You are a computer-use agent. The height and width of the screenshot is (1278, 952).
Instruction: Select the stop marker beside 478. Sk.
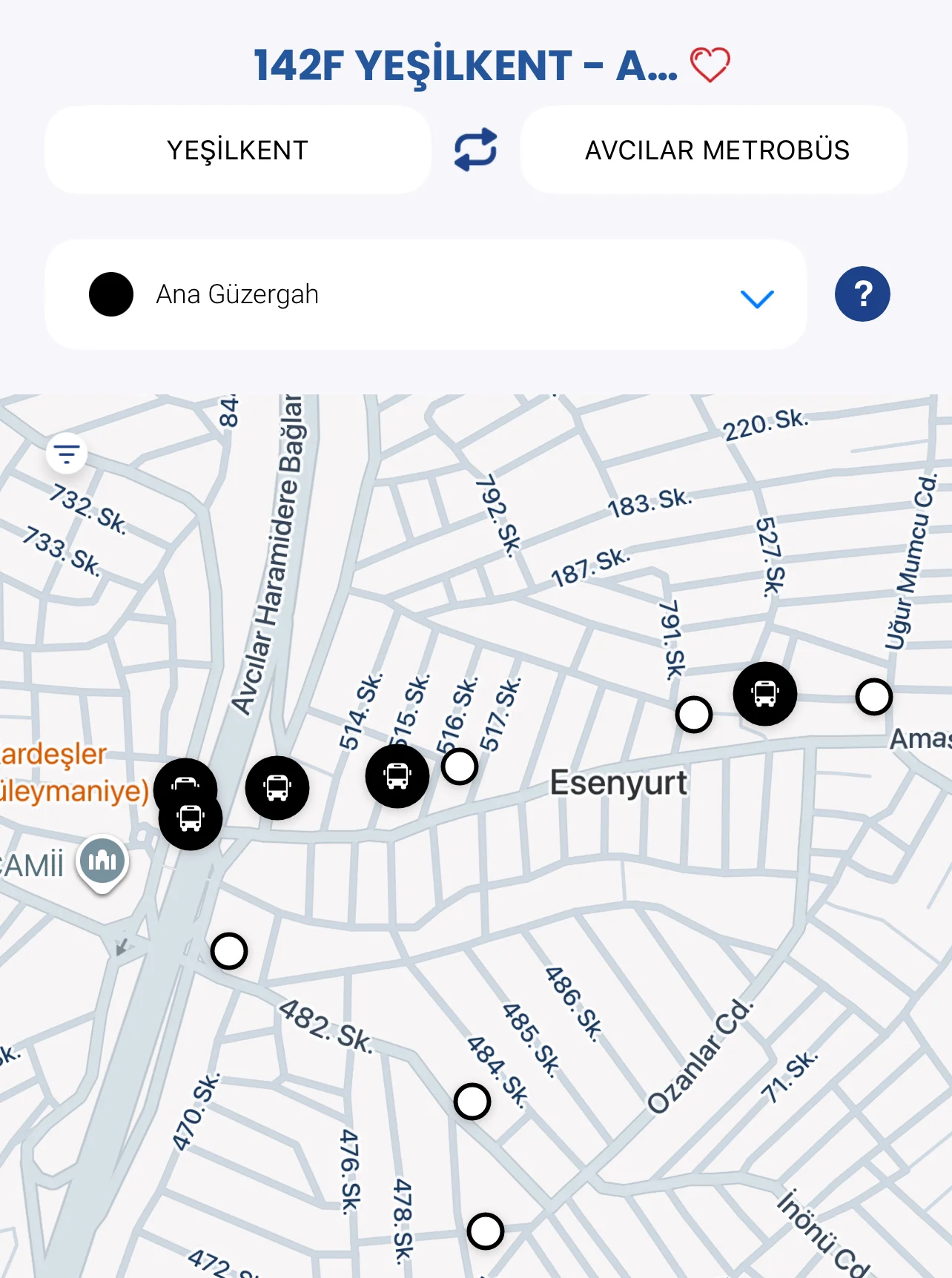(486, 1231)
